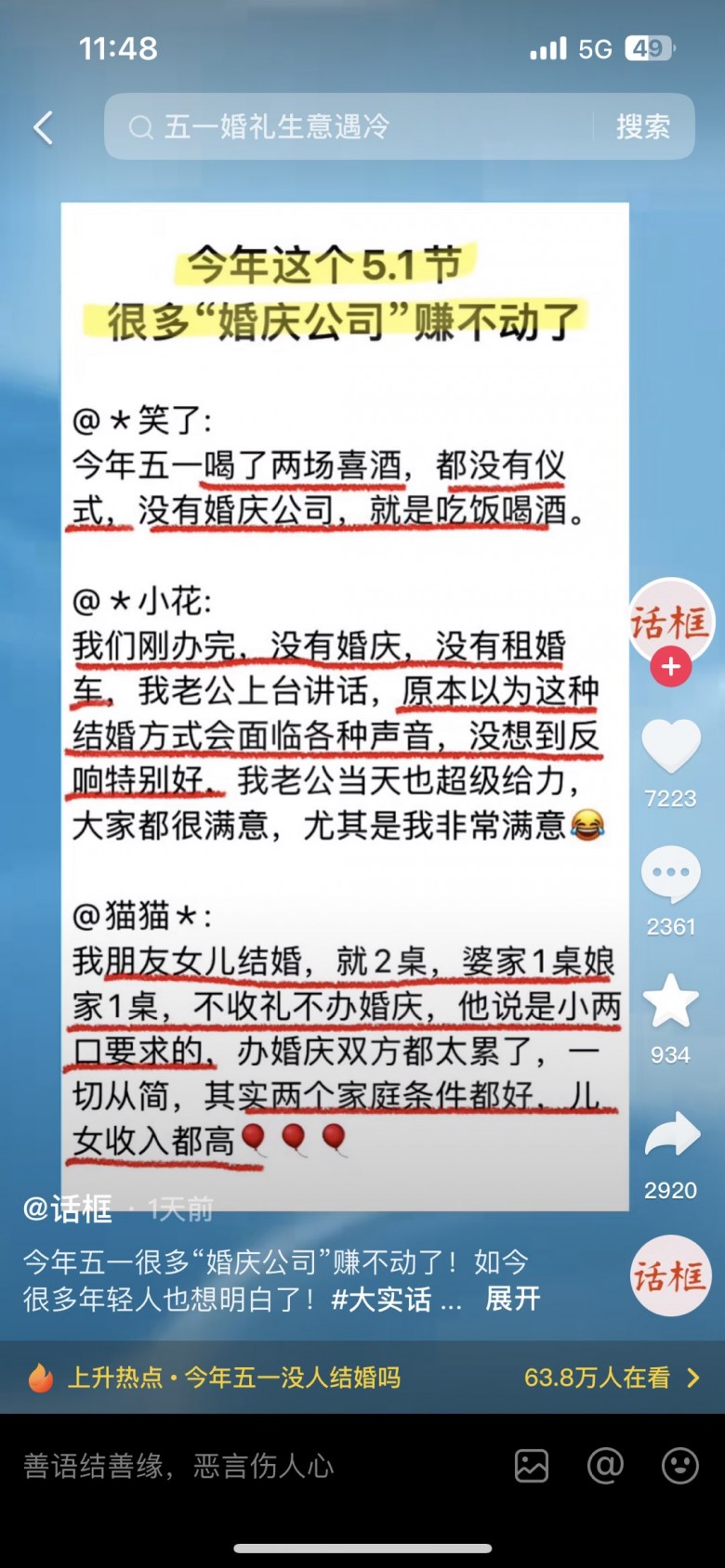This screenshot has width=725, height=1568.
Task: Go back with the top-left arrow
Action: [44, 127]
